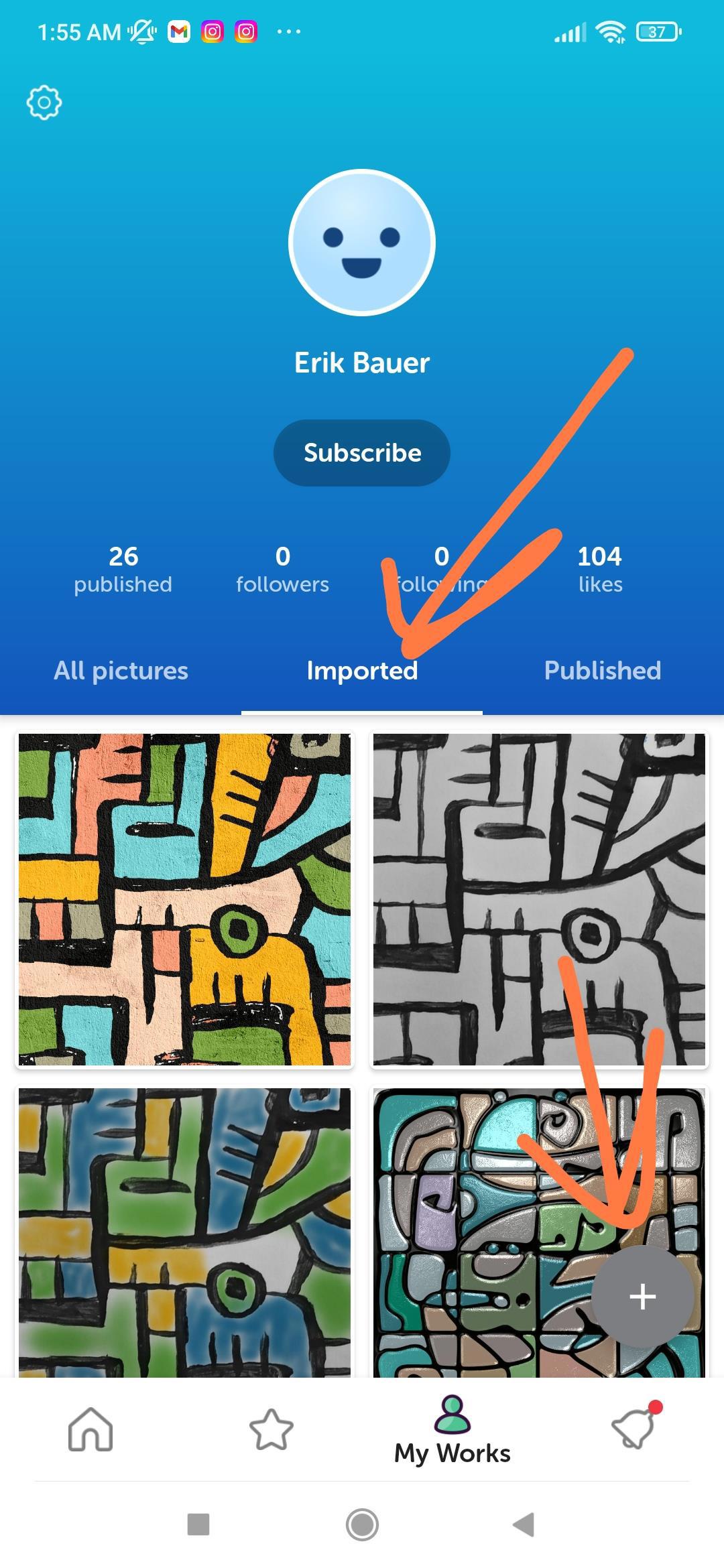Switch to the All pictures tab
724x1568 pixels.
tap(121, 671)
